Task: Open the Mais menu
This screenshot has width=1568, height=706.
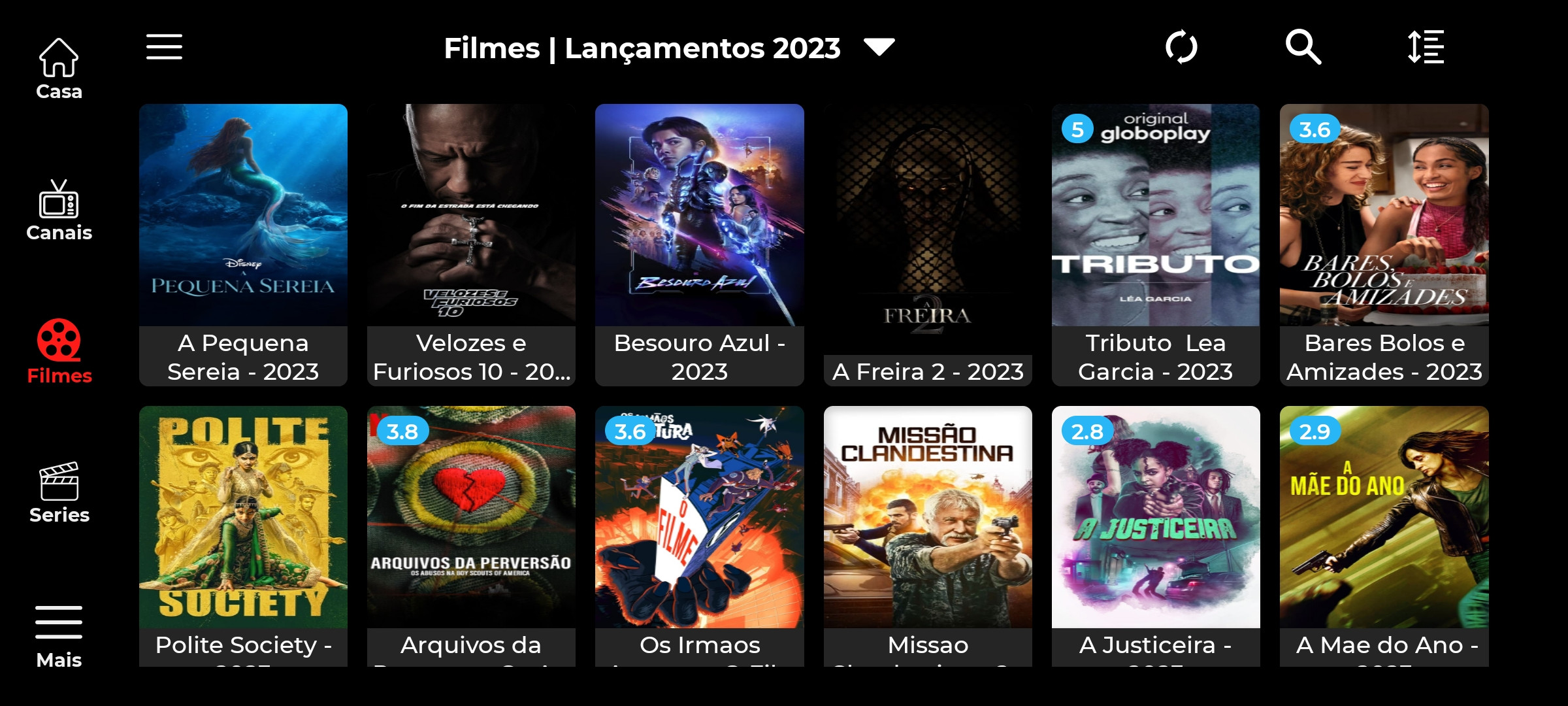Action: coord(59,635)
